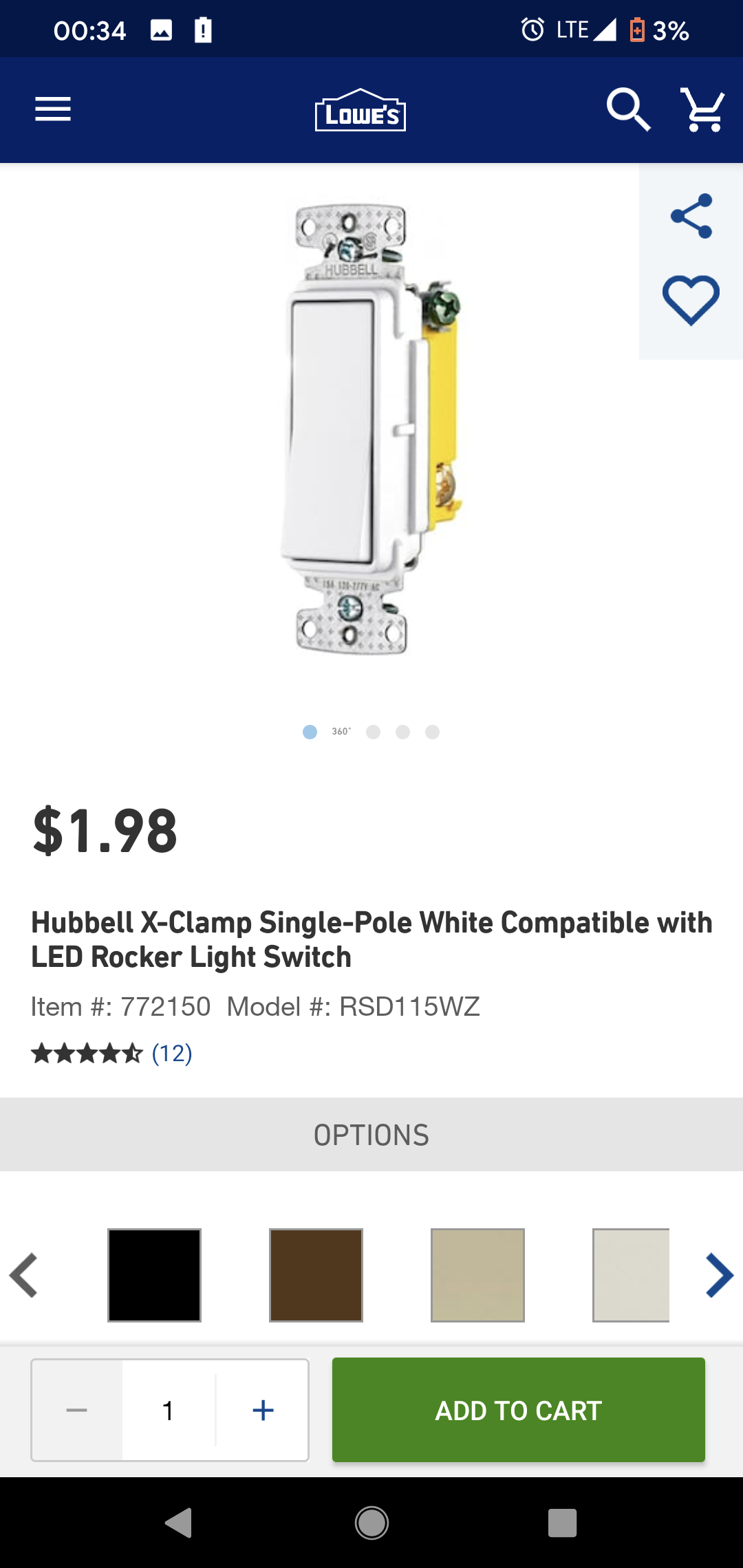
Task: Read the 12 customer reviews
Action: pyautogui.click(x=172, y=1053)
